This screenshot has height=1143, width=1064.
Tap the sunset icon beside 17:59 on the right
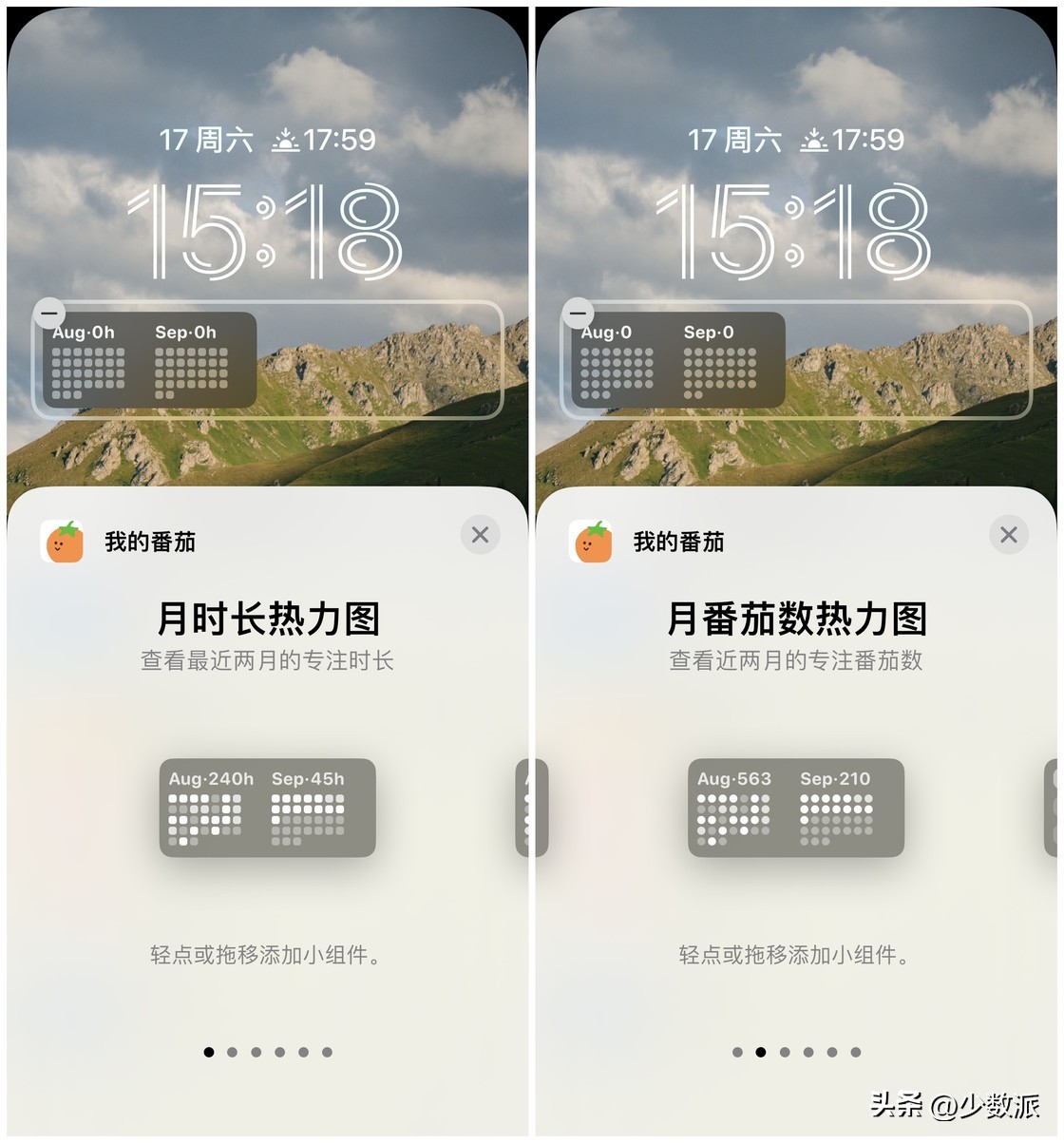(x=815, y=139)
